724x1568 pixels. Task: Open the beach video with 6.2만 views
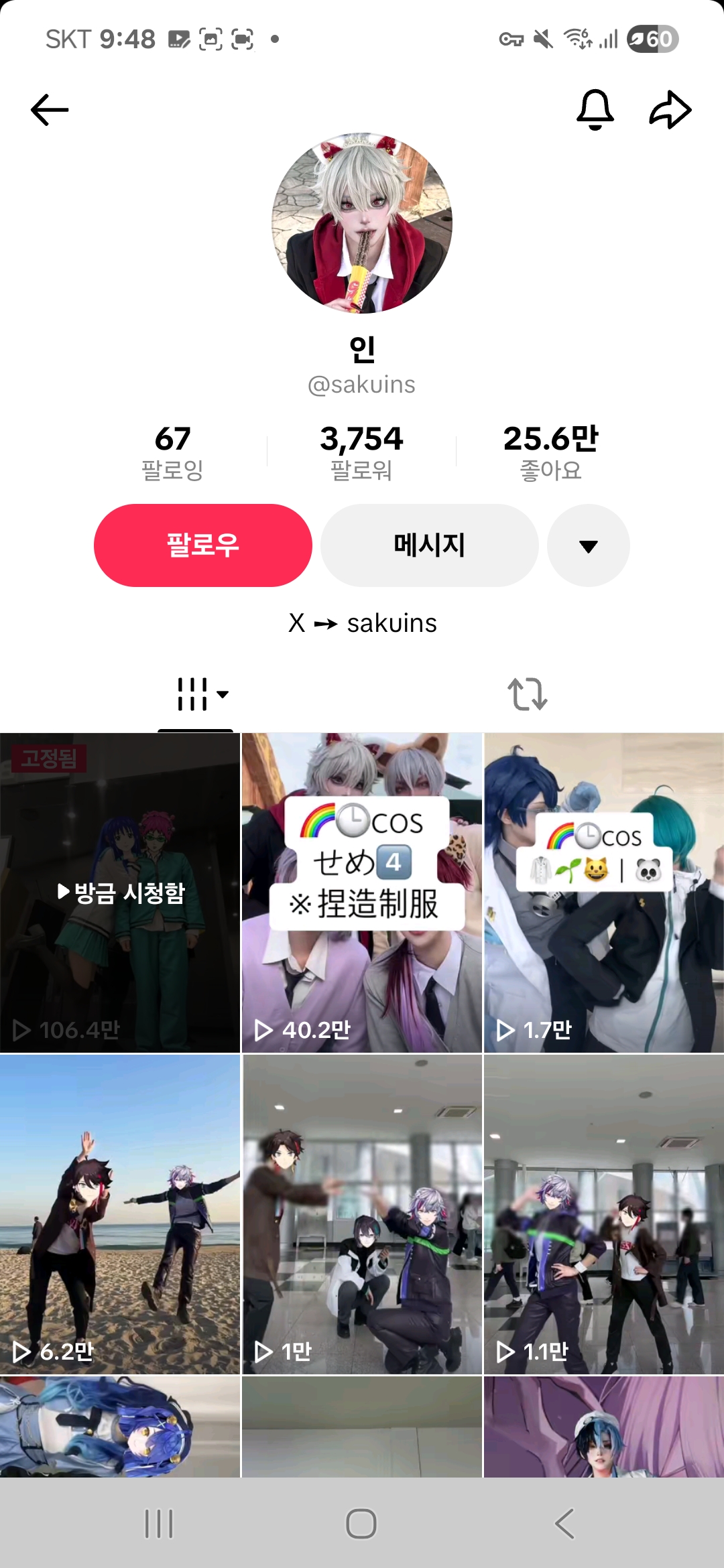click(120, 1214)
